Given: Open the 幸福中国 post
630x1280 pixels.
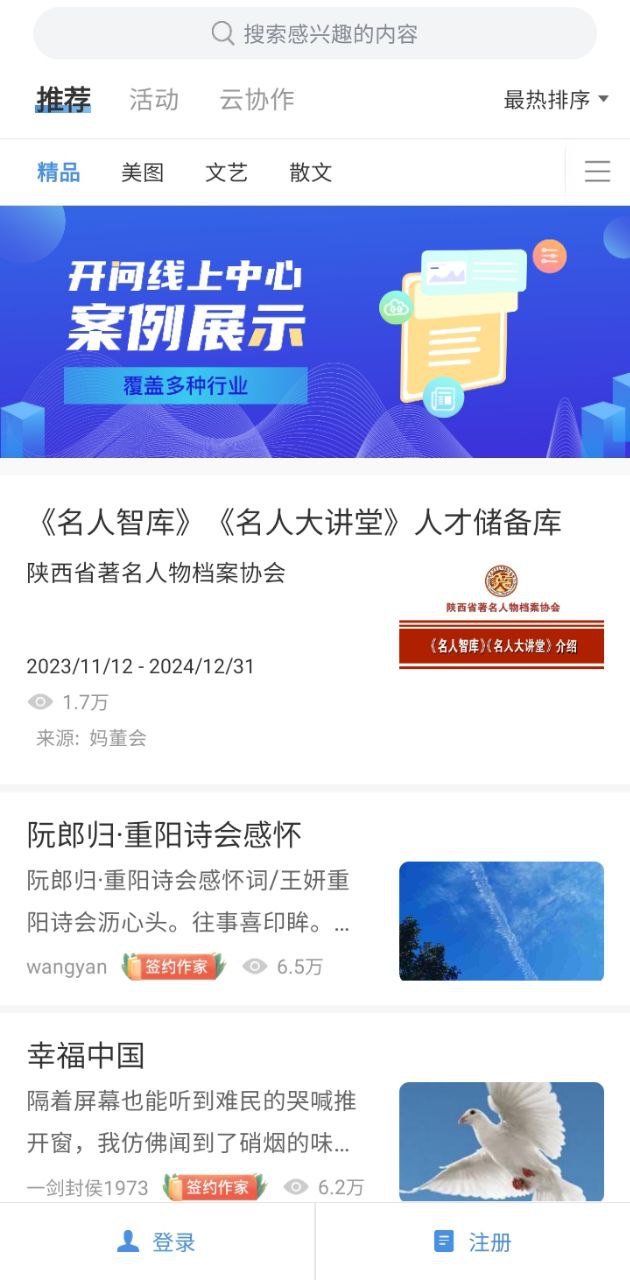Looking at the screenshot, I should coord(86,1055).
